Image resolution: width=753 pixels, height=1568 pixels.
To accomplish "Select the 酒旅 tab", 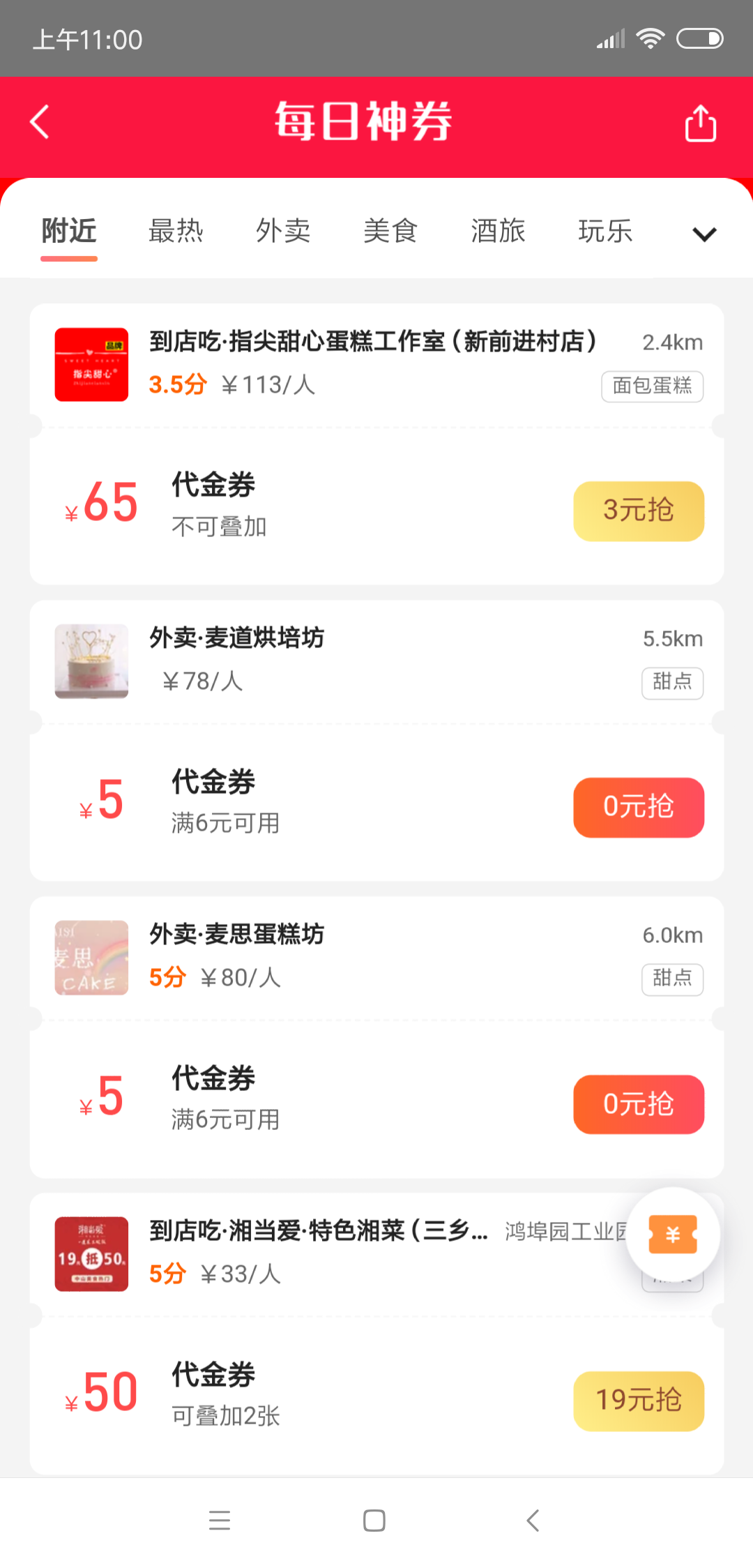I will 498,231.
